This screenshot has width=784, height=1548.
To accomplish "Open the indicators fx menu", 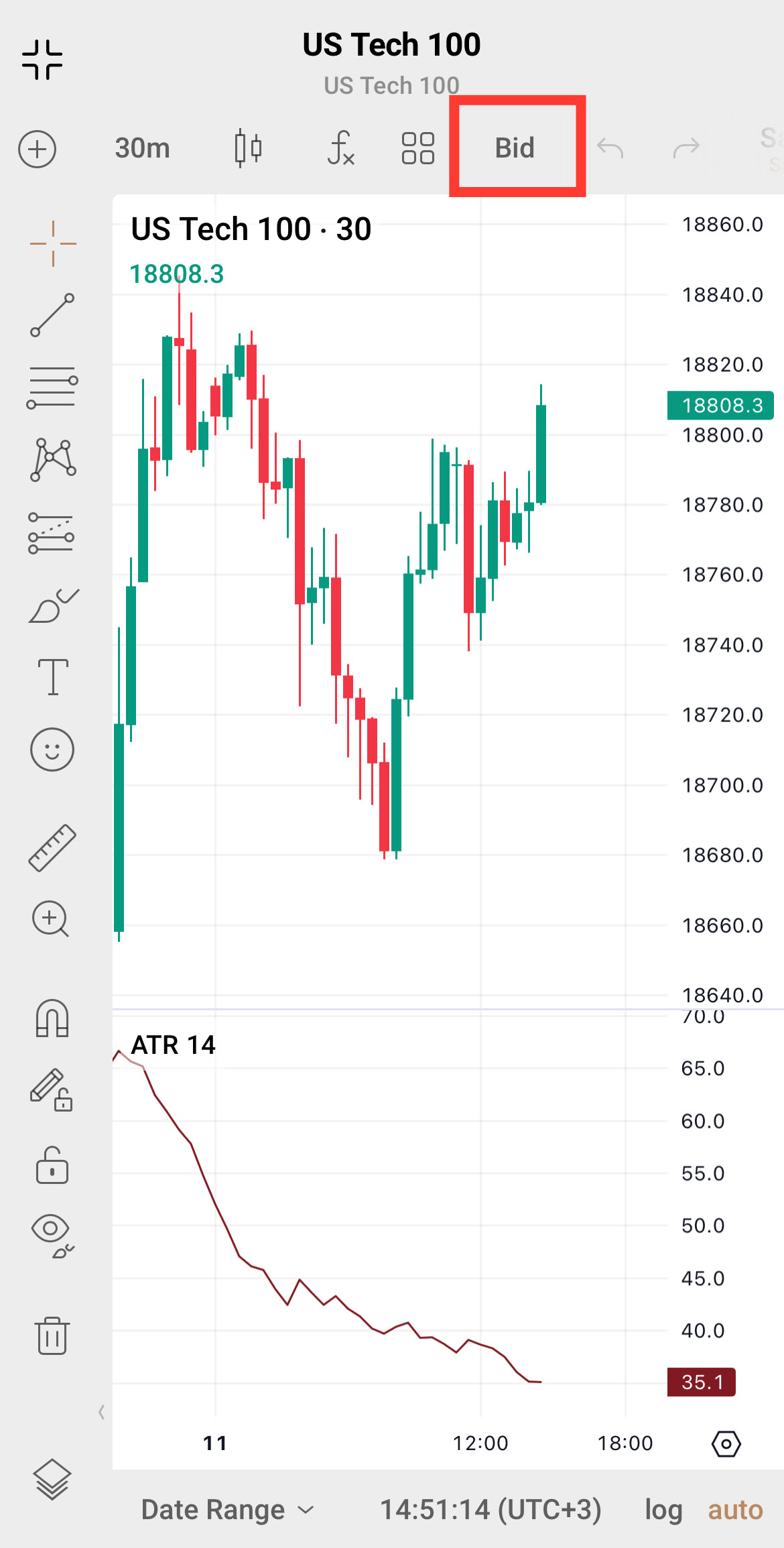I will coord(340,148).
